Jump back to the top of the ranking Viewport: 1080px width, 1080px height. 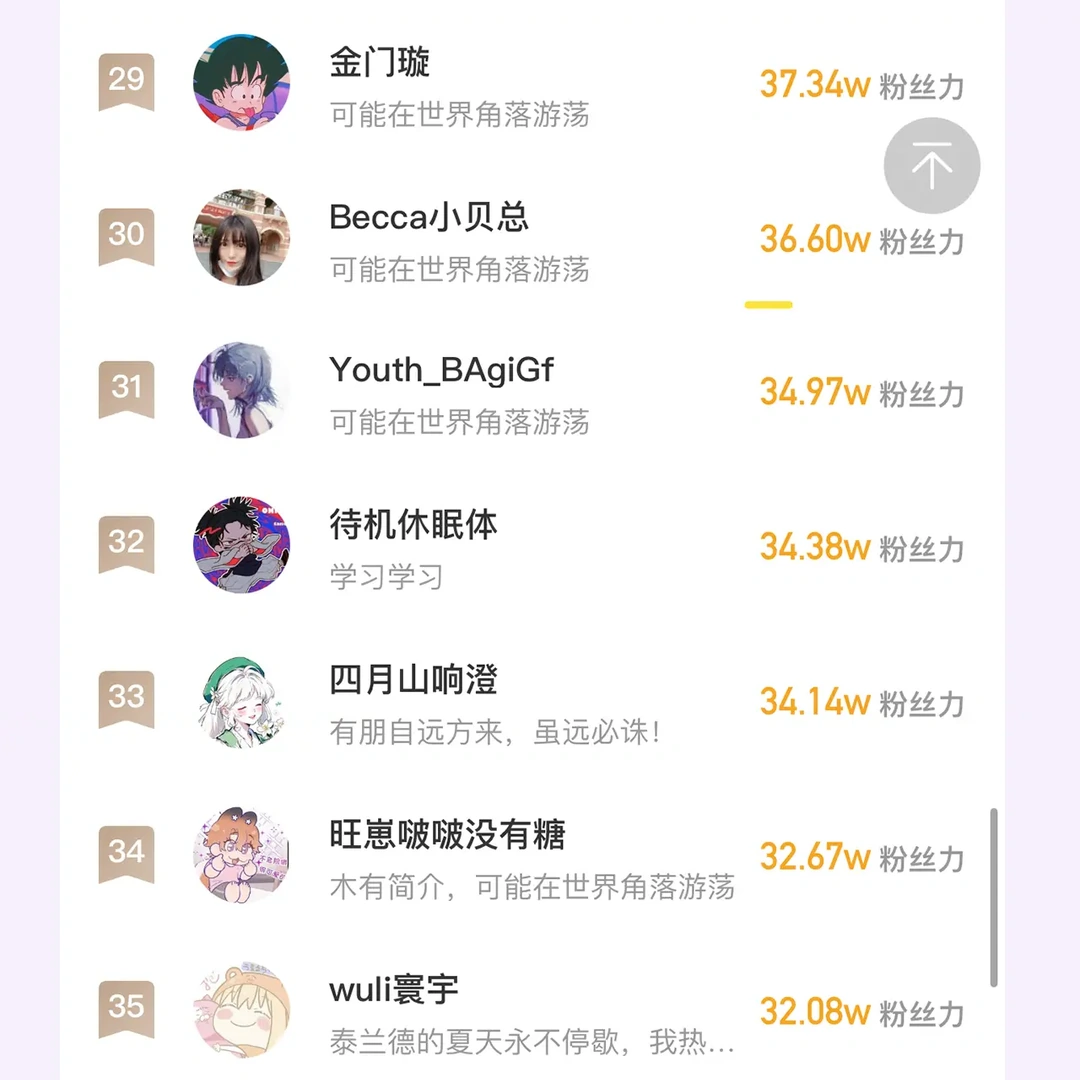(931, 166)
